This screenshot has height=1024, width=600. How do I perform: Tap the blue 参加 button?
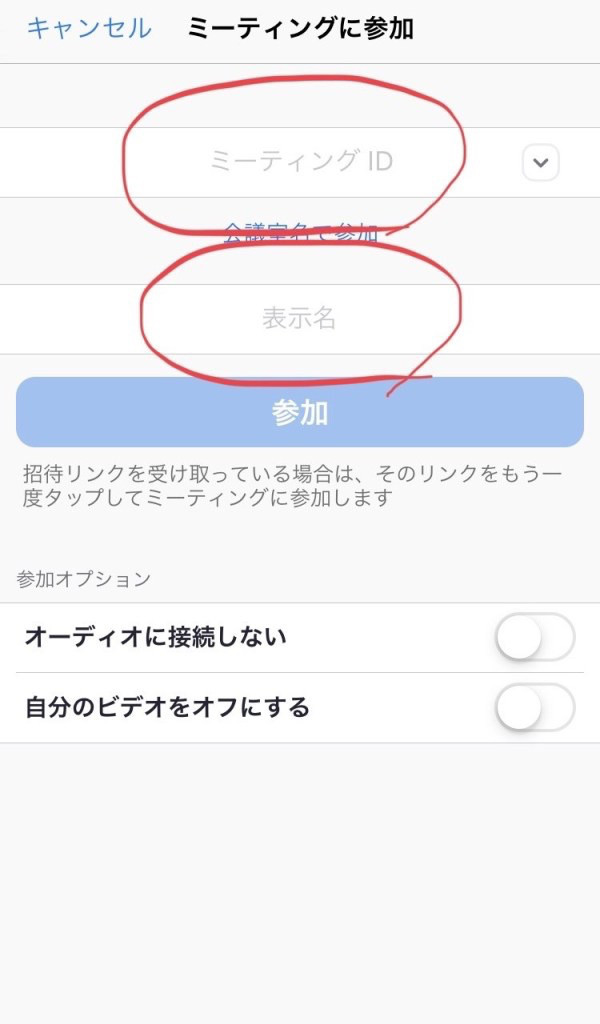point(300,412)
